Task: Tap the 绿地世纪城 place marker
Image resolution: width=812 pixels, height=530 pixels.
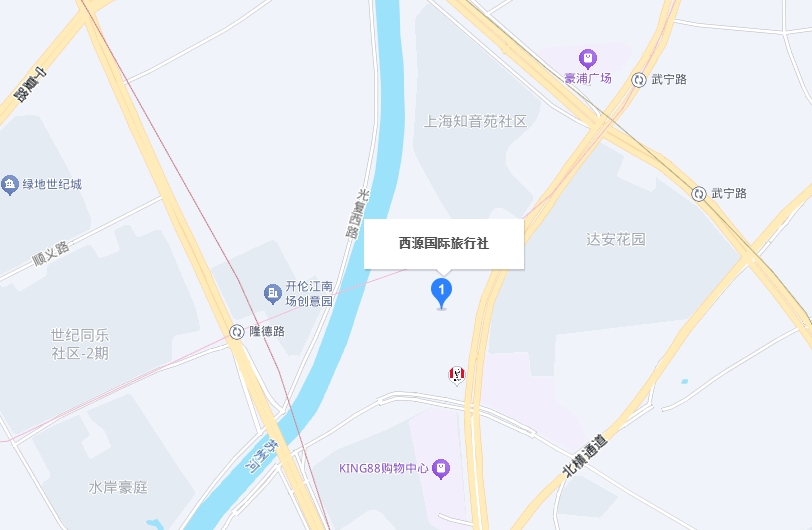Action: tap(10, 184)
